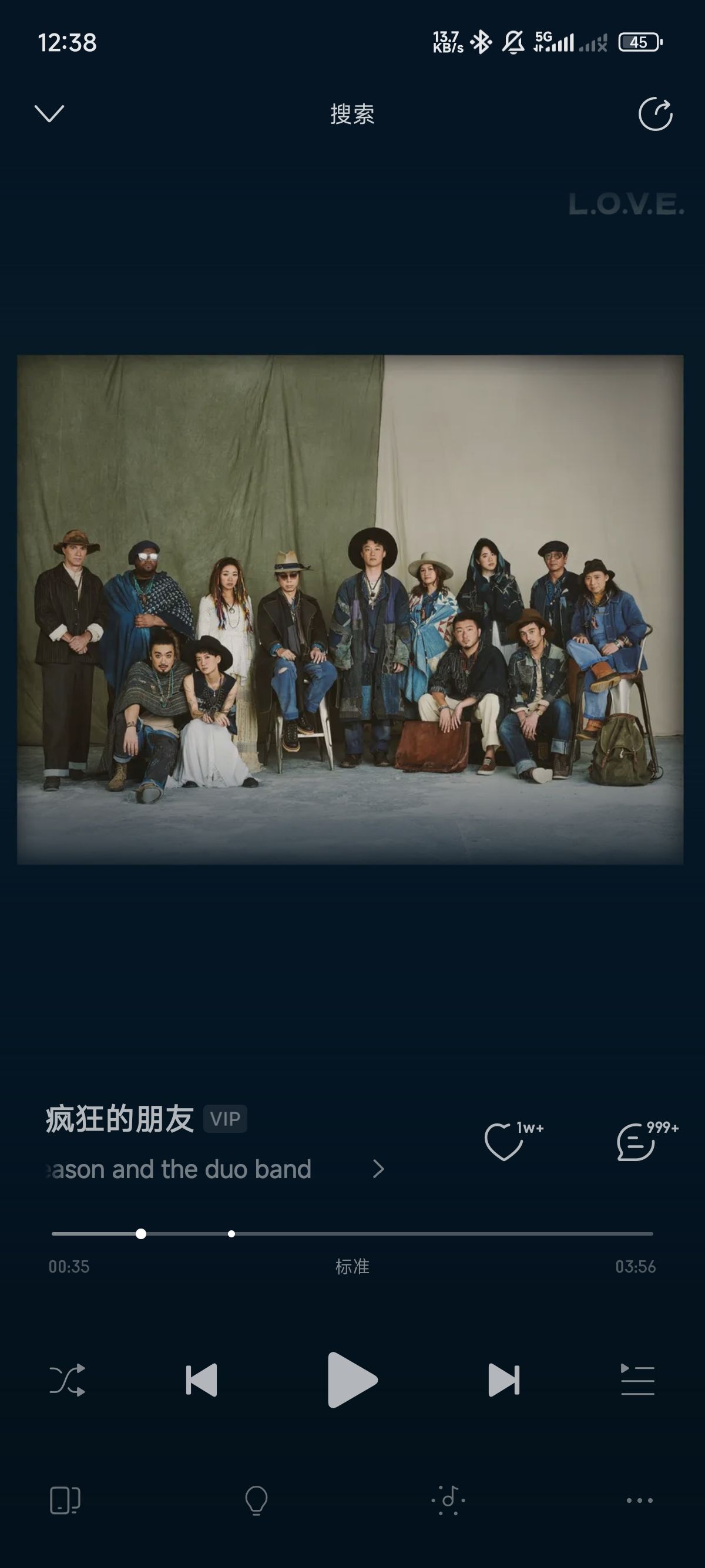The width and height of the screenshot is (705, 1568).
Task: Jump to the marker dot on the progress bar
Action: [x=231, y=1234]
